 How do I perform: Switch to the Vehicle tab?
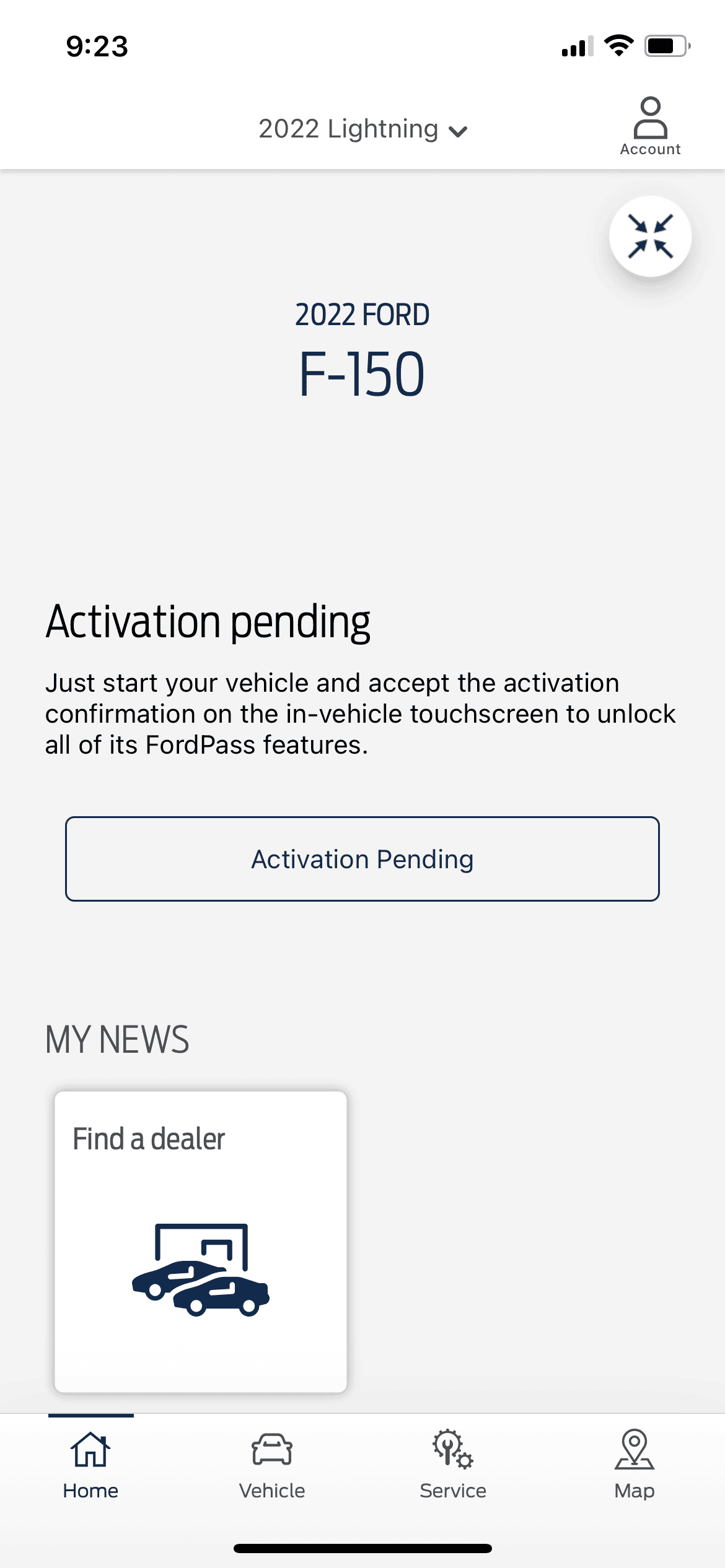272,1465
